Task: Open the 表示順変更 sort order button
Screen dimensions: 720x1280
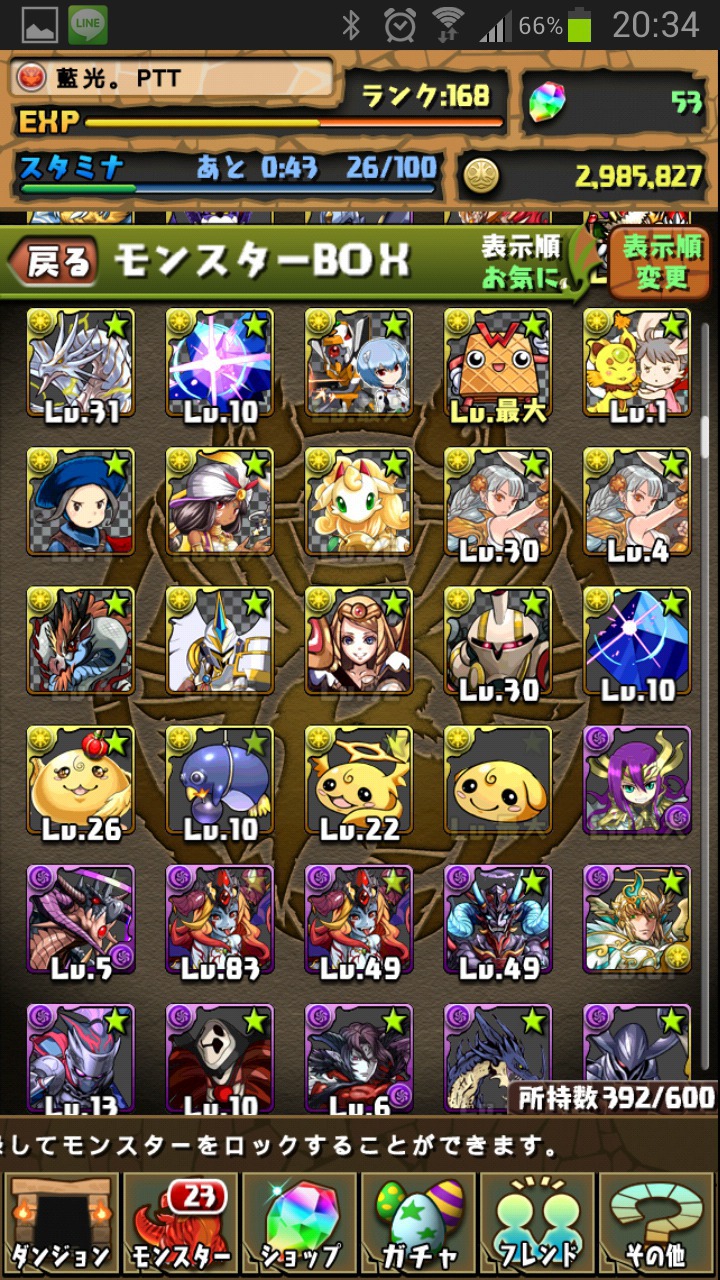Action: click(x=660, y=263)
